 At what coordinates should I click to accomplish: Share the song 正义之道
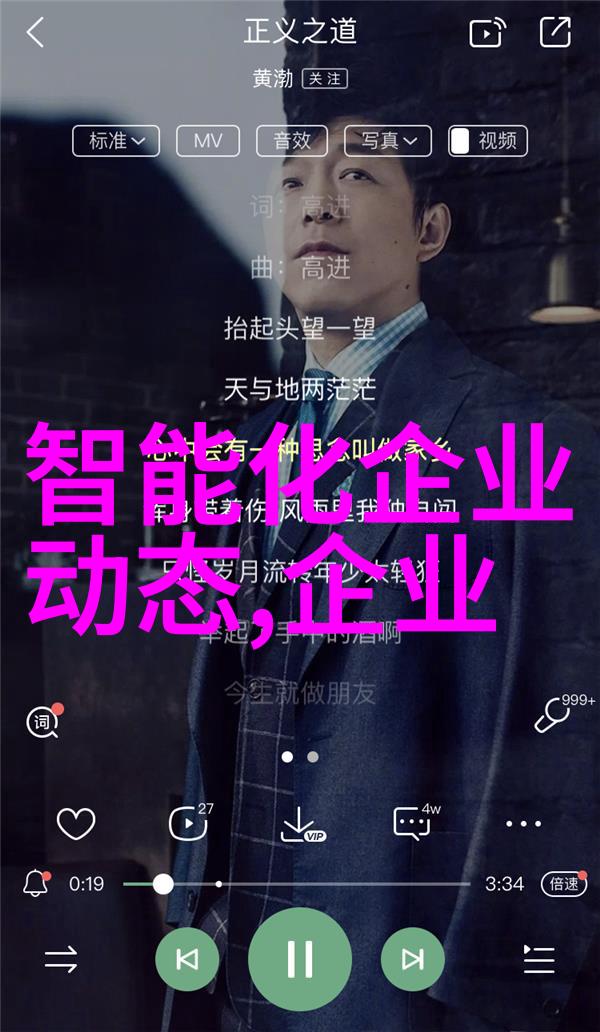[x=555, y=32]
